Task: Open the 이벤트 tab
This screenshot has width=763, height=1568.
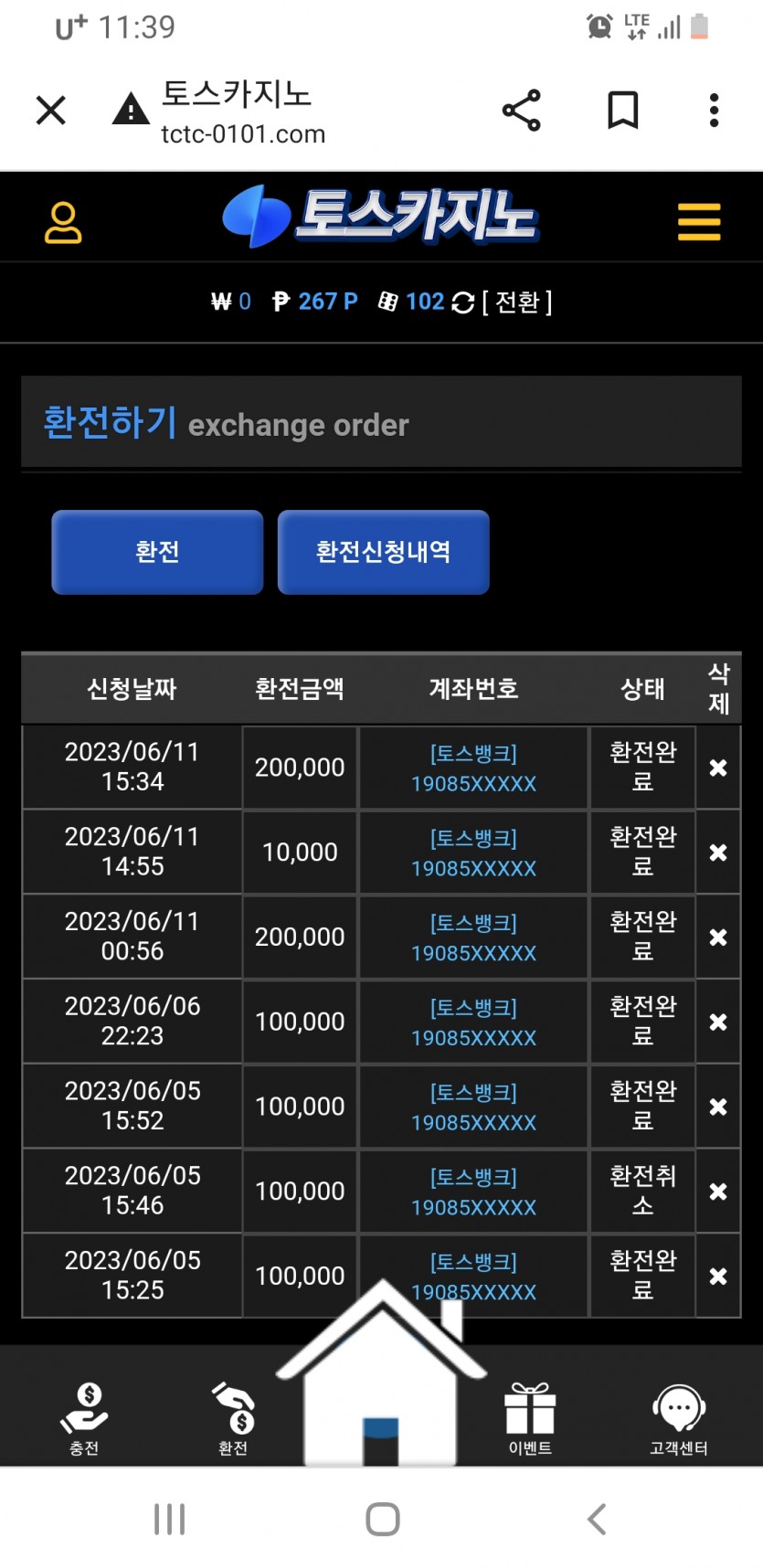Action: tap(530, 1418)
